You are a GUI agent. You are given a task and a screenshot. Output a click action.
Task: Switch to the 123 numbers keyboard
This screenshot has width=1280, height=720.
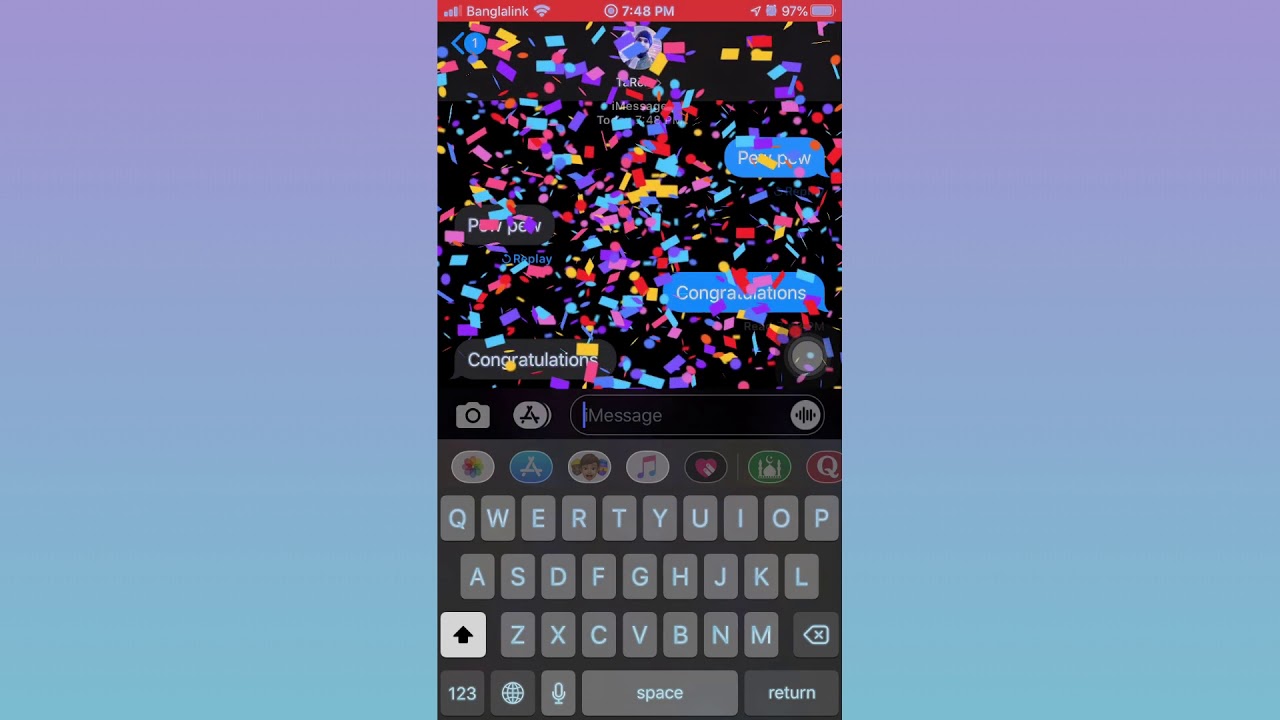(462, 693)
